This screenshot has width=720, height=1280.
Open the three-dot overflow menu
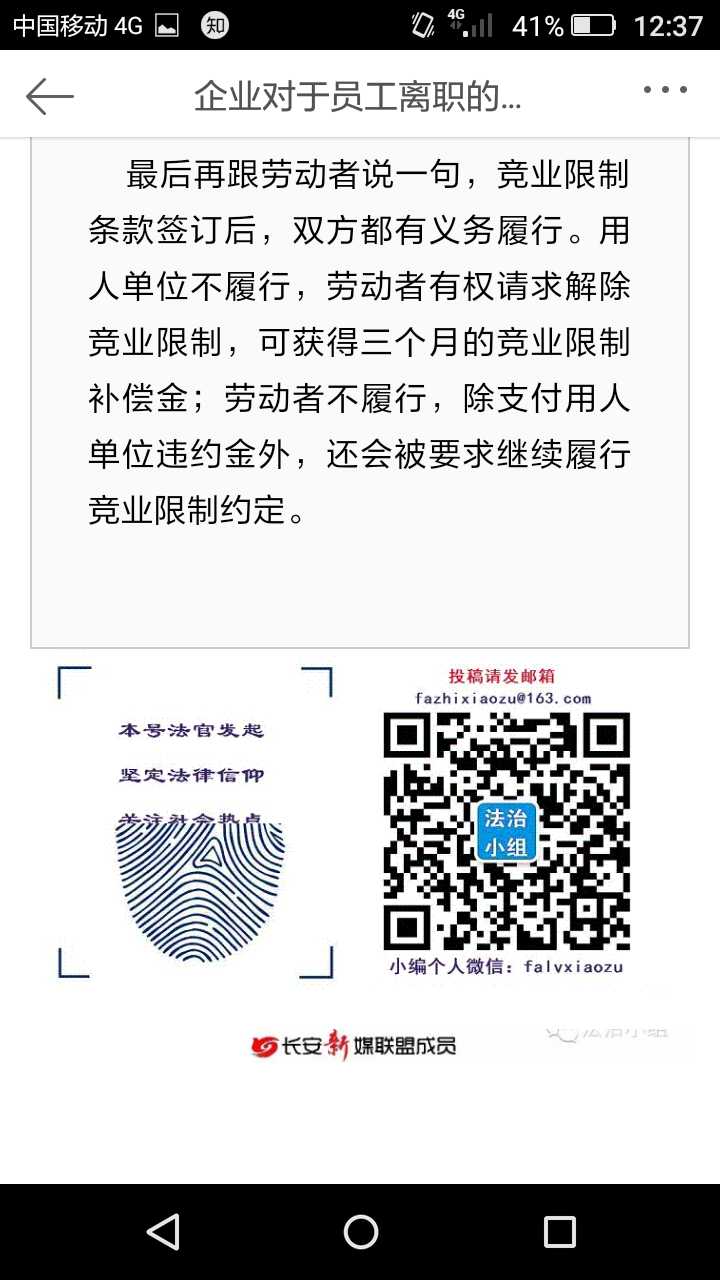pos(665,90)
